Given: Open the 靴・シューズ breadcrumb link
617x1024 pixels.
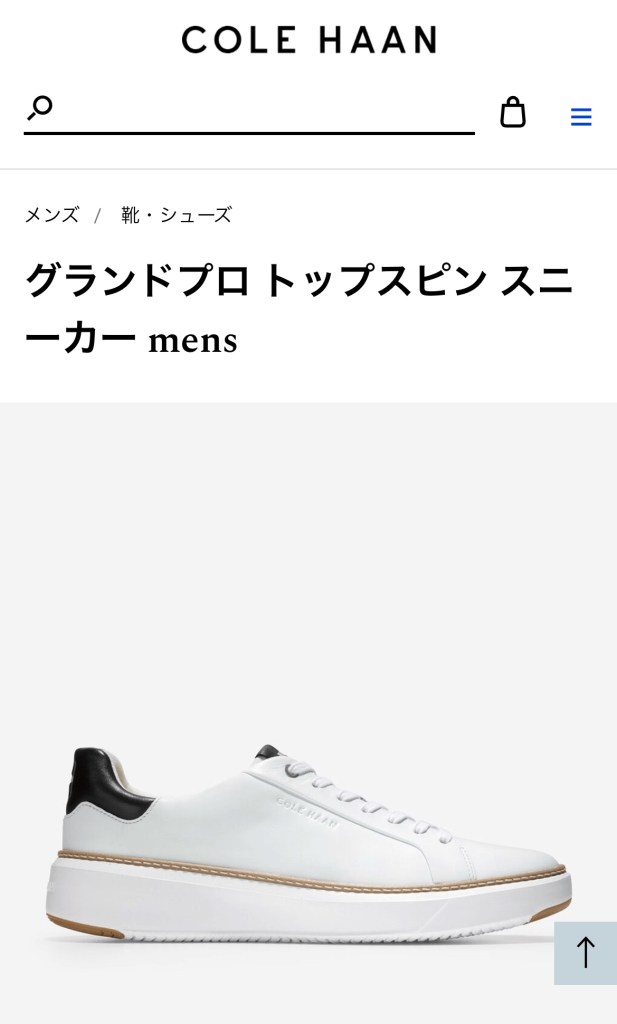Looking at the screenshot, I should coord(176,215).
